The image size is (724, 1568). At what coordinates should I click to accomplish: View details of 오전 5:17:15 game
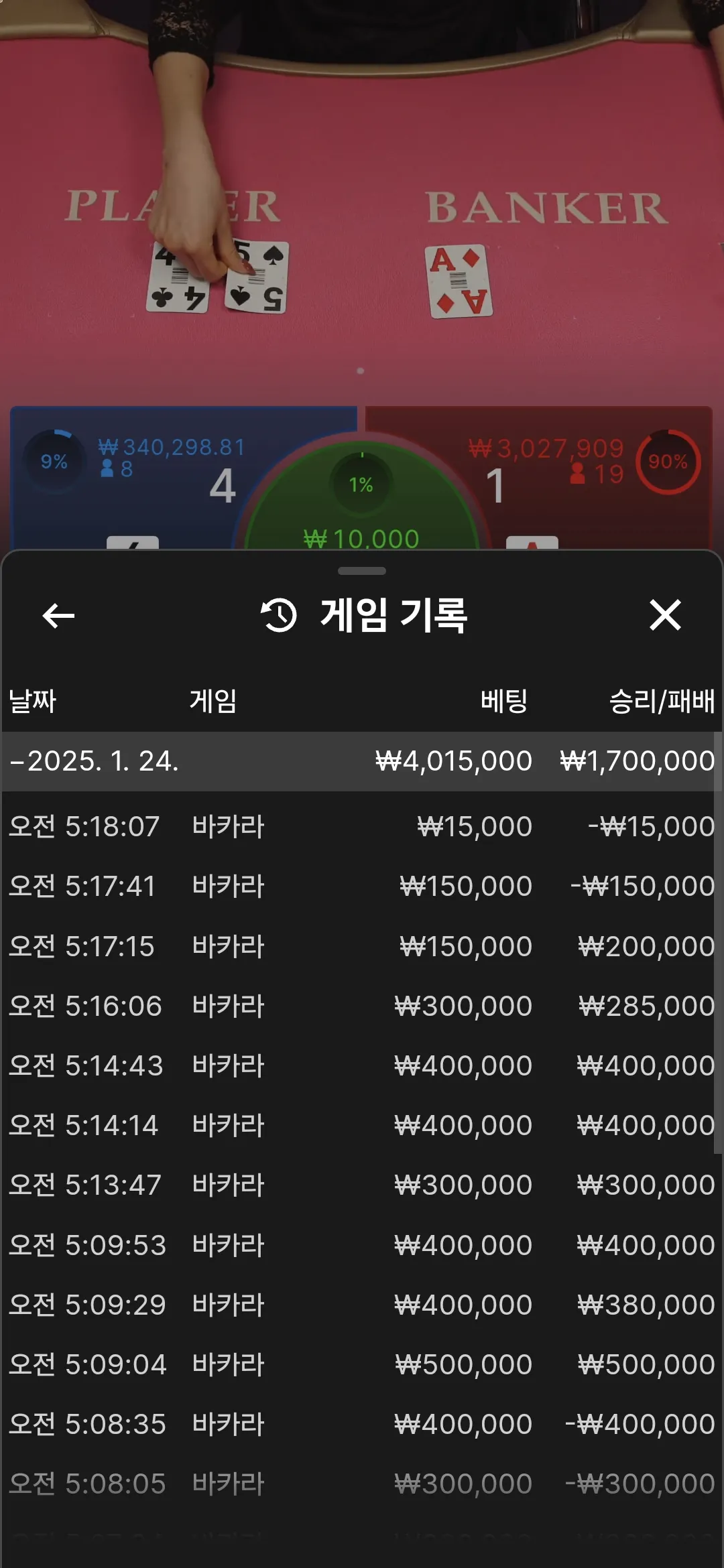click(362, 946)
